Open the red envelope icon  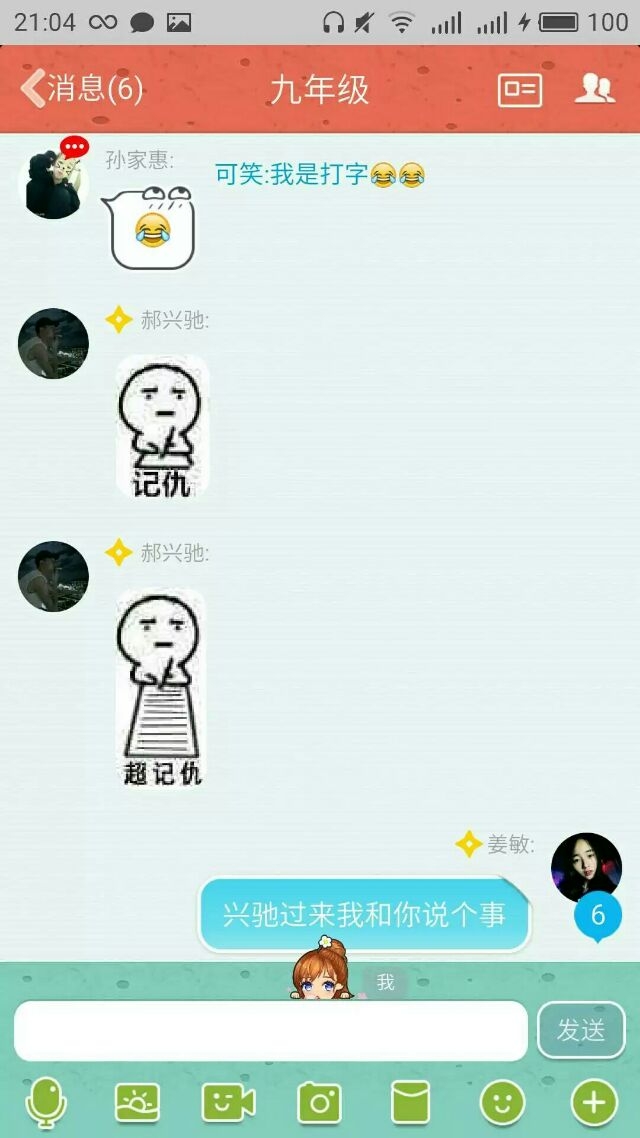[x=411, y=1103]
